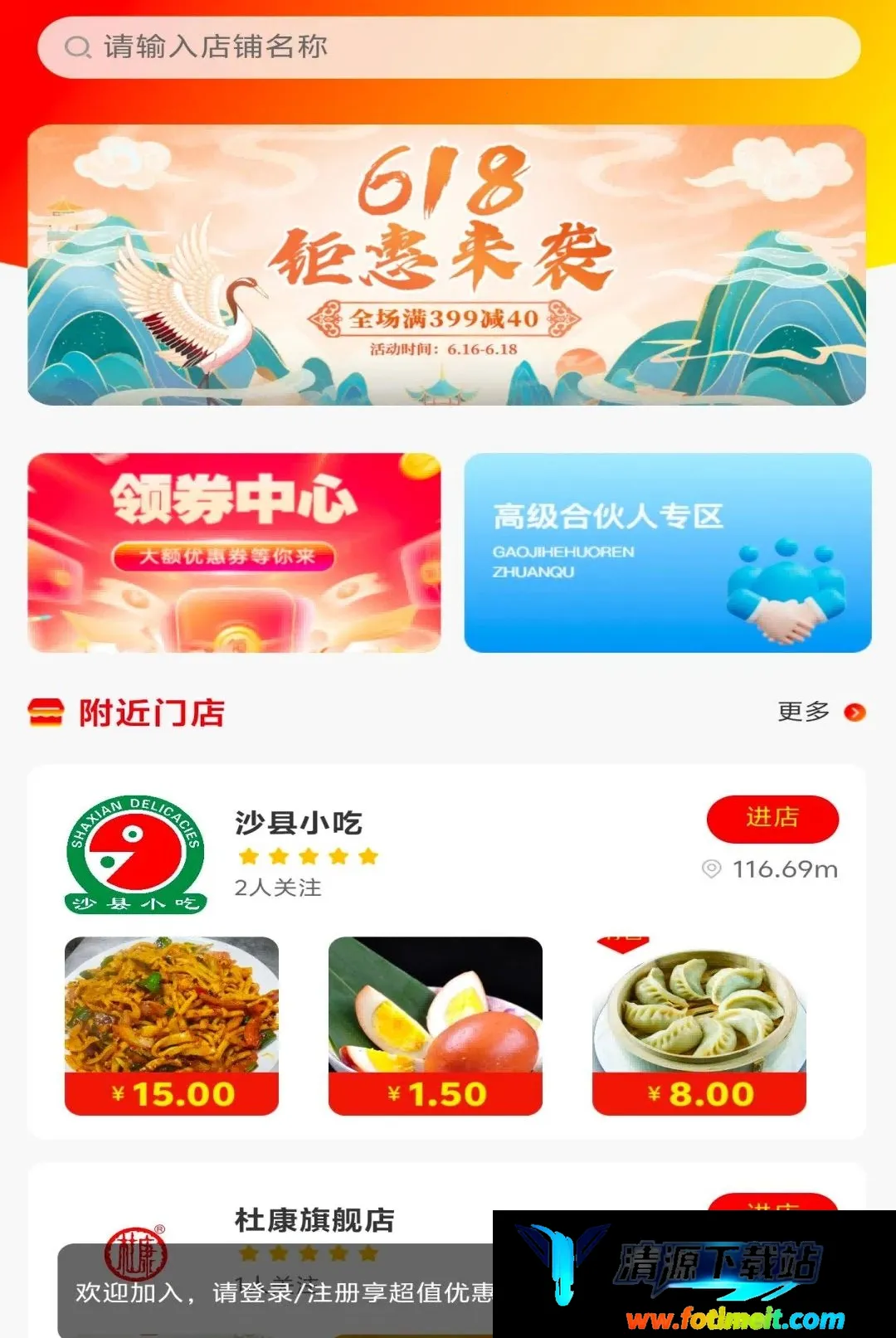The image size is (896, 1338).
Task: View 更多 nearby stores
Action: [821, 712]
